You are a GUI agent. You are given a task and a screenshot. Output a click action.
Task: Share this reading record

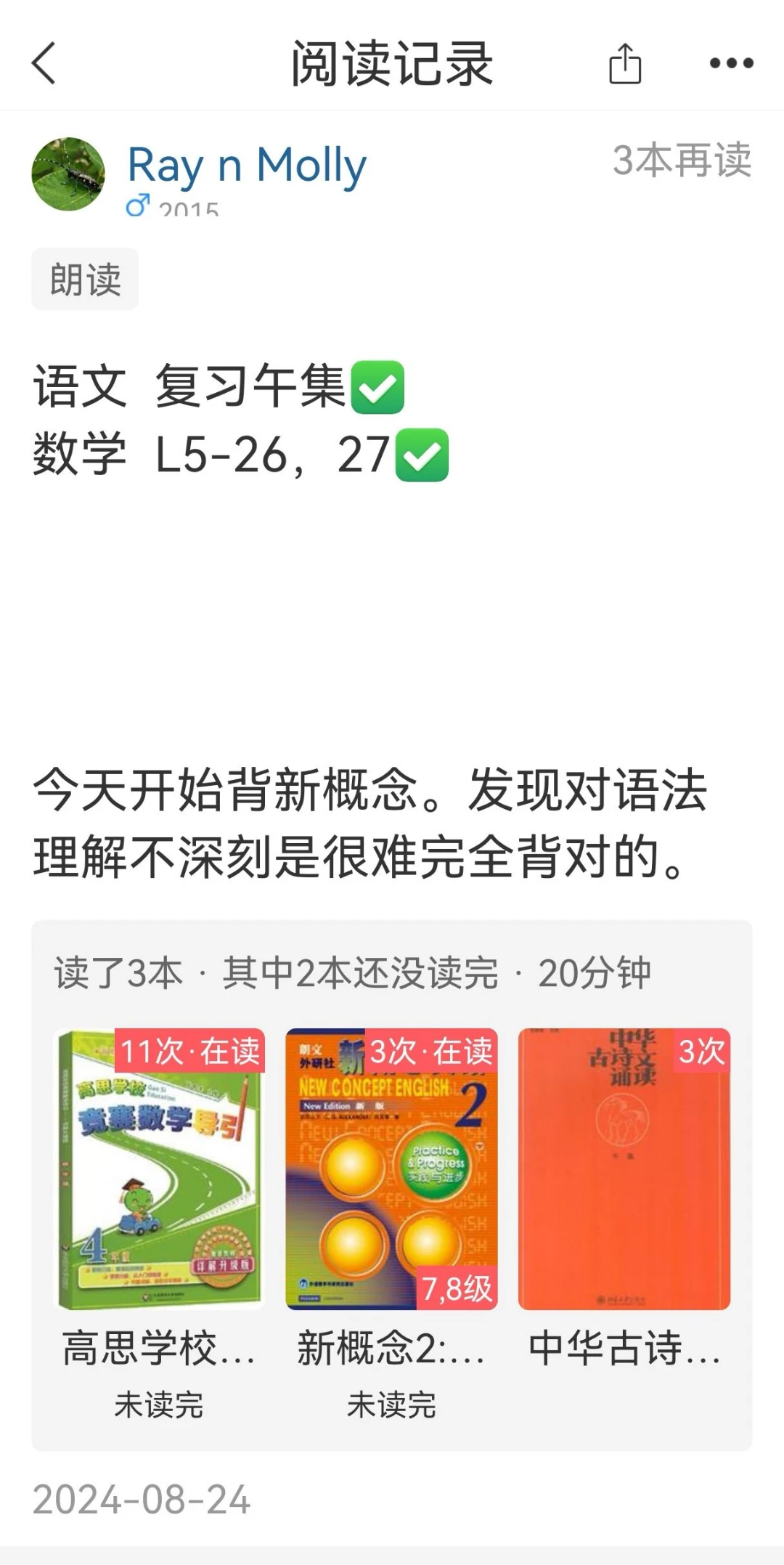click(624, 64)
